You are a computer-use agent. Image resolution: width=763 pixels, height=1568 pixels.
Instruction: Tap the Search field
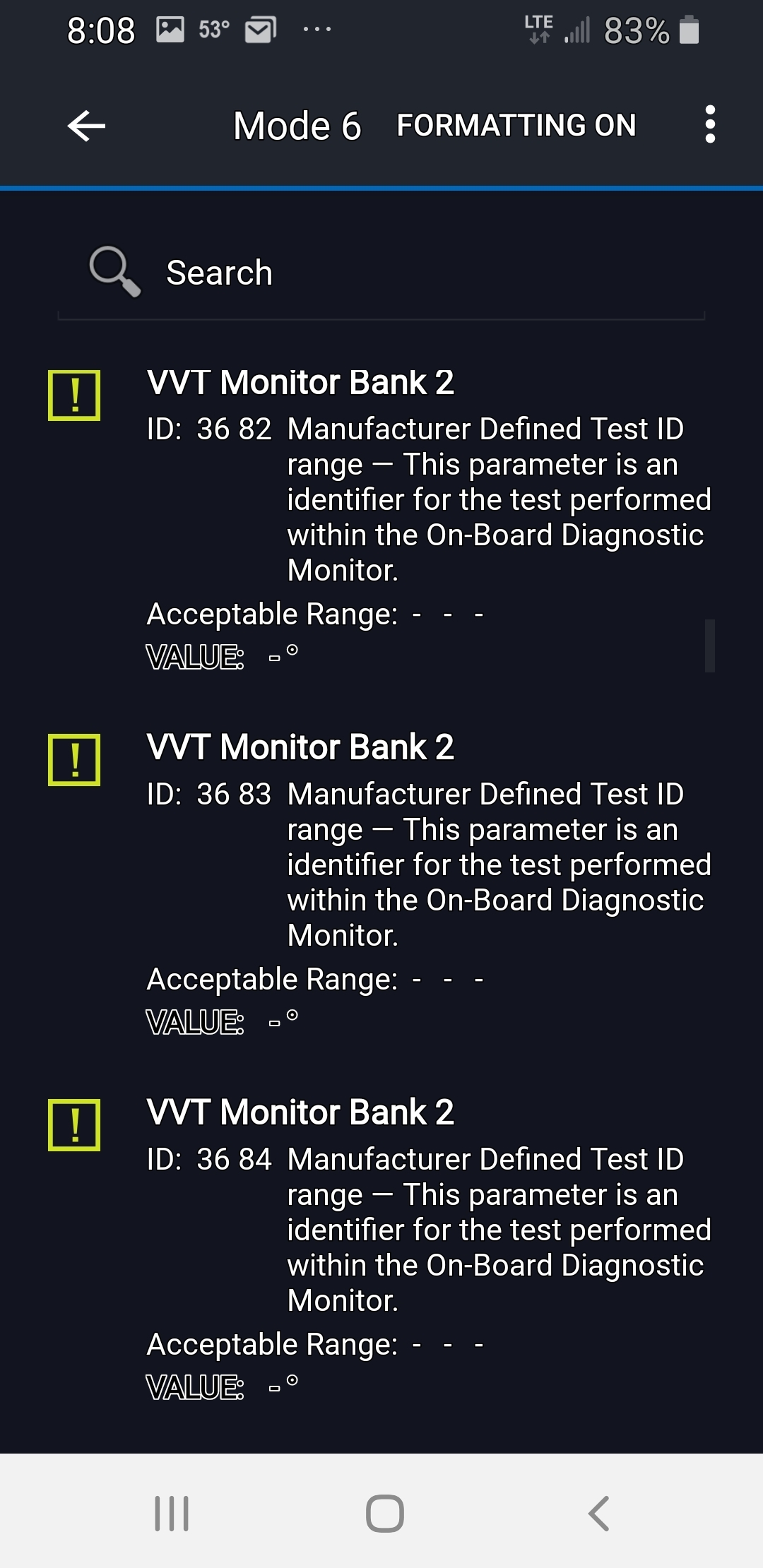tap(381, 273)
